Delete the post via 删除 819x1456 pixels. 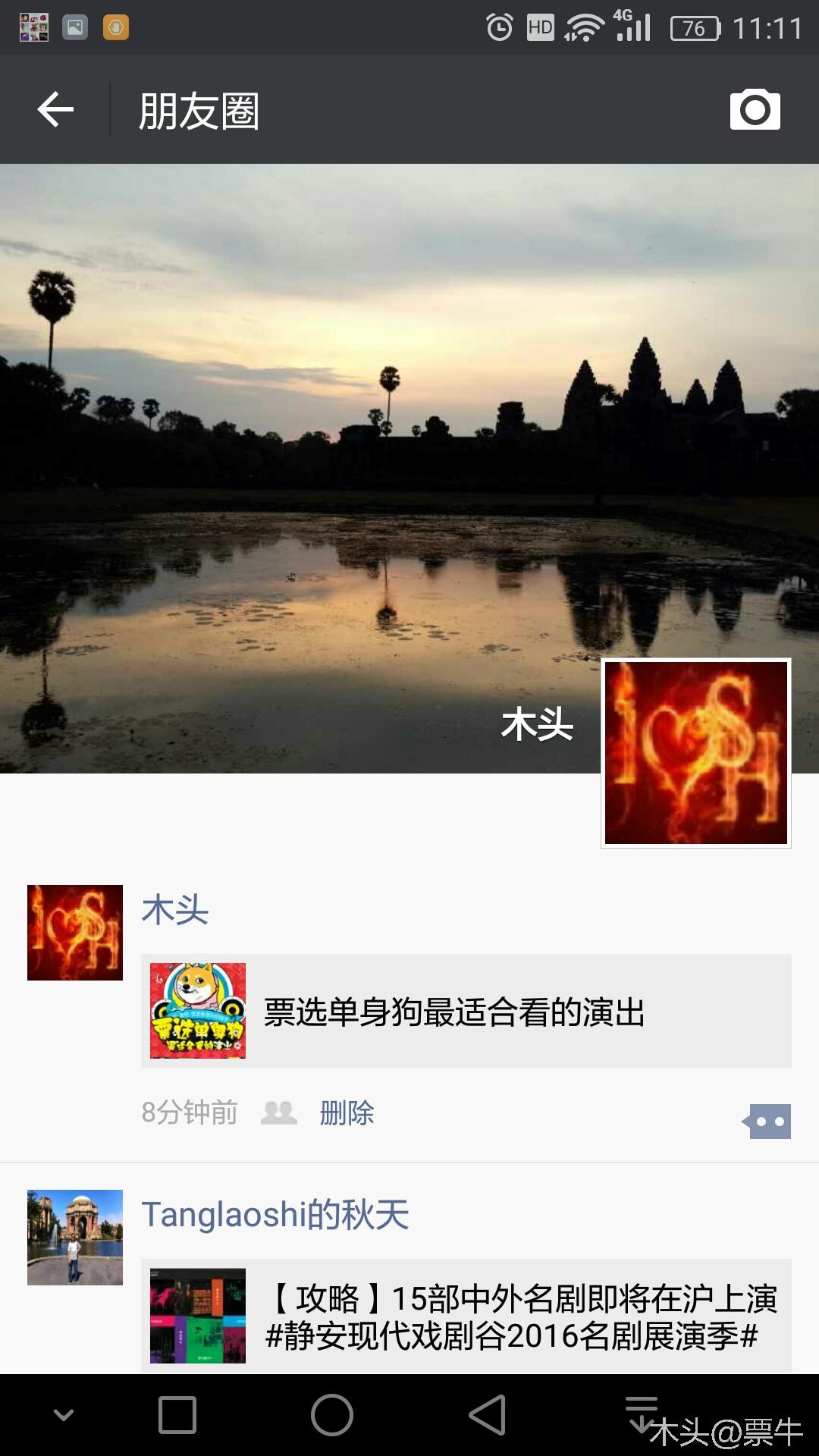pyautogui.click(x=347, y=1113)
